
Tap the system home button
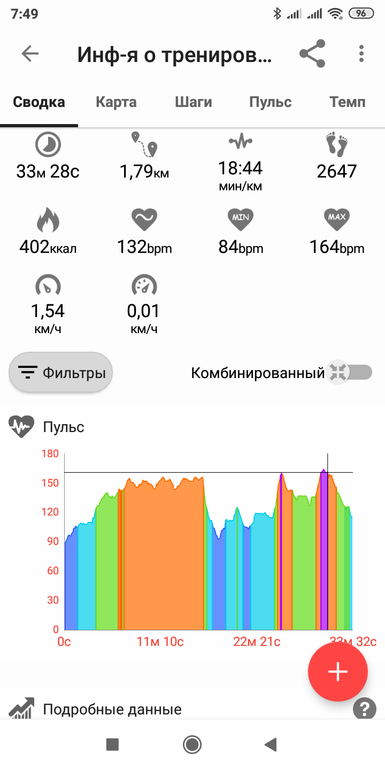192,744
